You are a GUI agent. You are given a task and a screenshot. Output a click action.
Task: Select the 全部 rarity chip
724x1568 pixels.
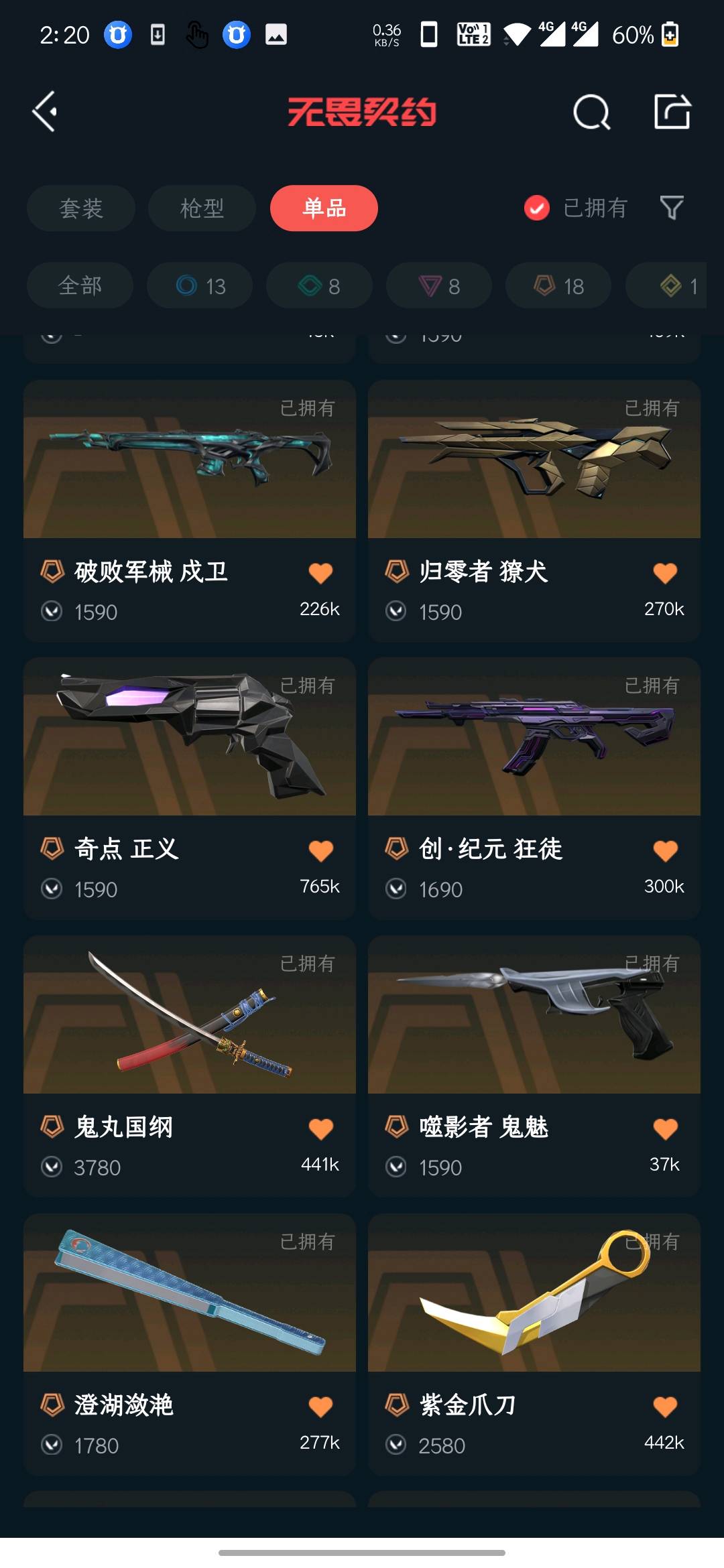click(x=80, y=286)
